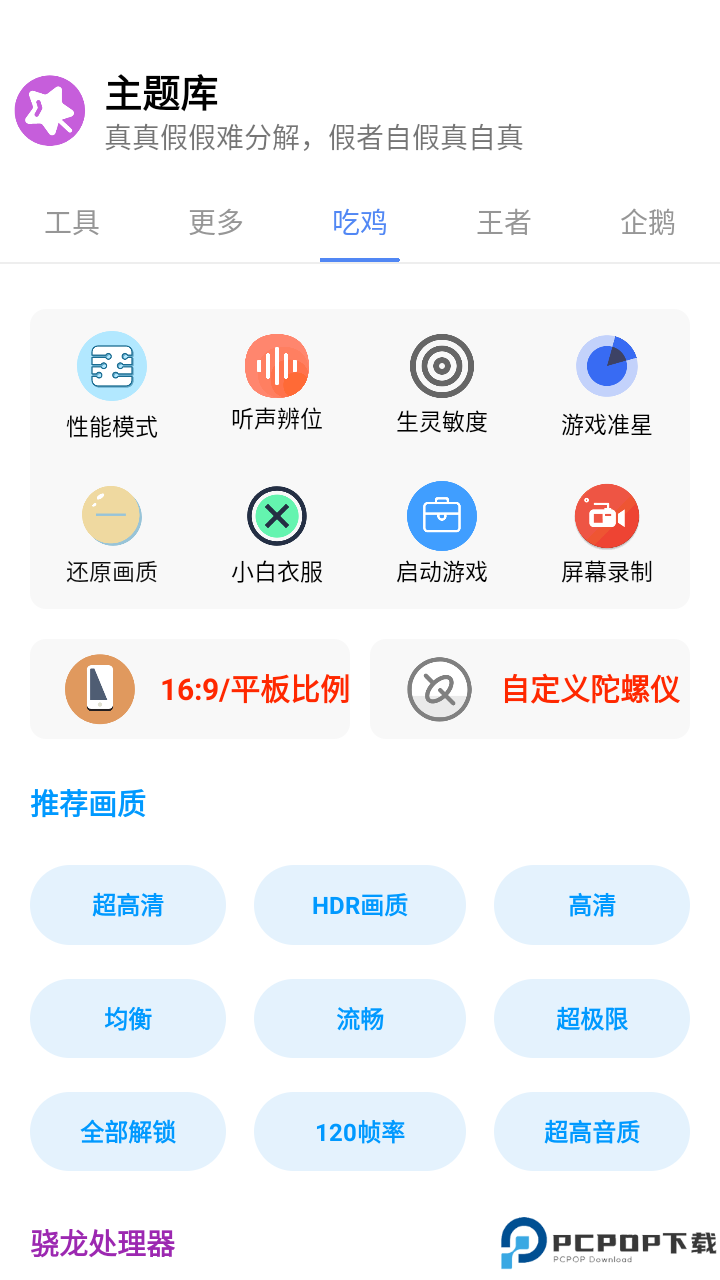The image size is (720, 1280).
Task: Click 全部解锁 to unlock everything
Action: point(128,1131)
